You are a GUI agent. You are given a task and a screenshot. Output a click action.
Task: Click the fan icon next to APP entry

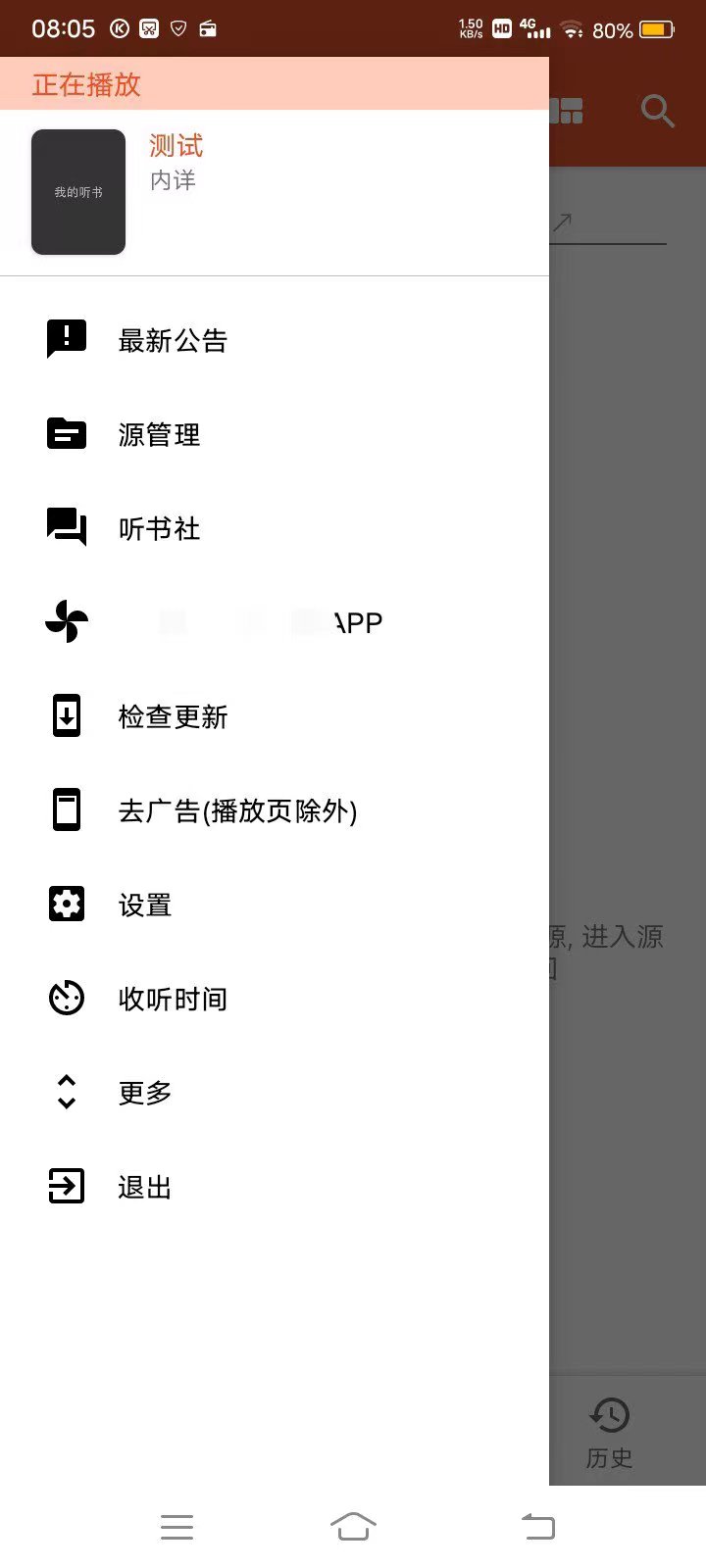65,621
